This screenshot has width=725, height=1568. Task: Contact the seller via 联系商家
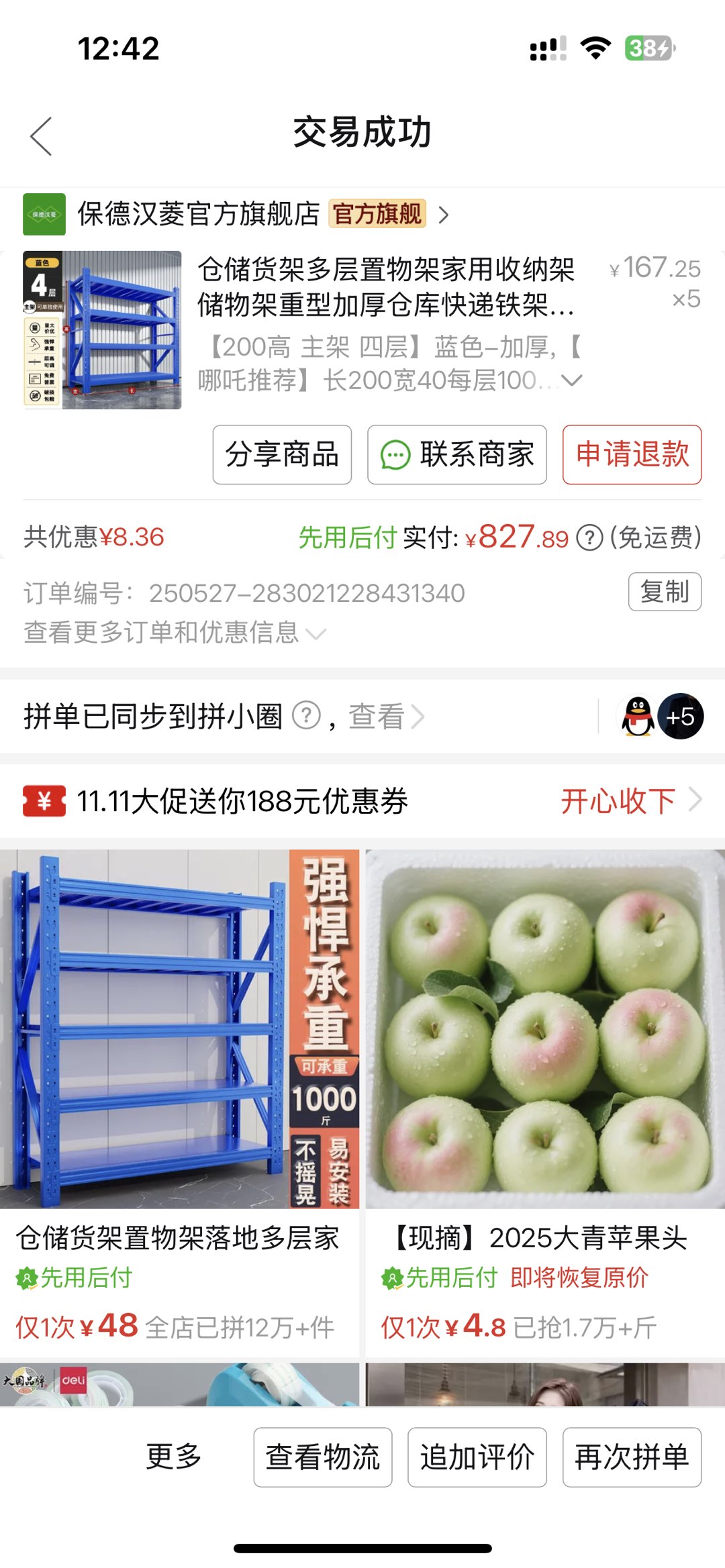[457, 455]
